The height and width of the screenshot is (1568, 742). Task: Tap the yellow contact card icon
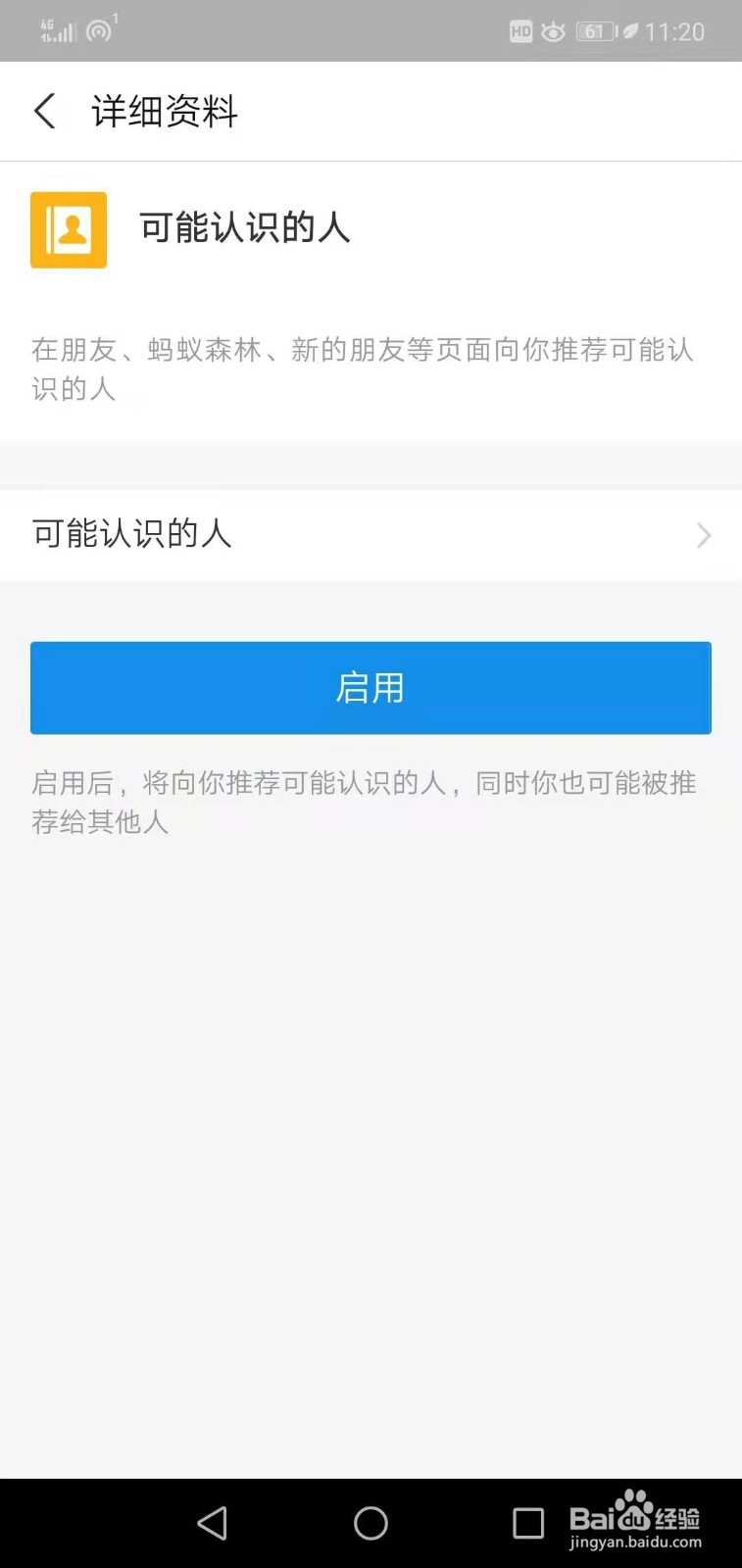point(68,228)
